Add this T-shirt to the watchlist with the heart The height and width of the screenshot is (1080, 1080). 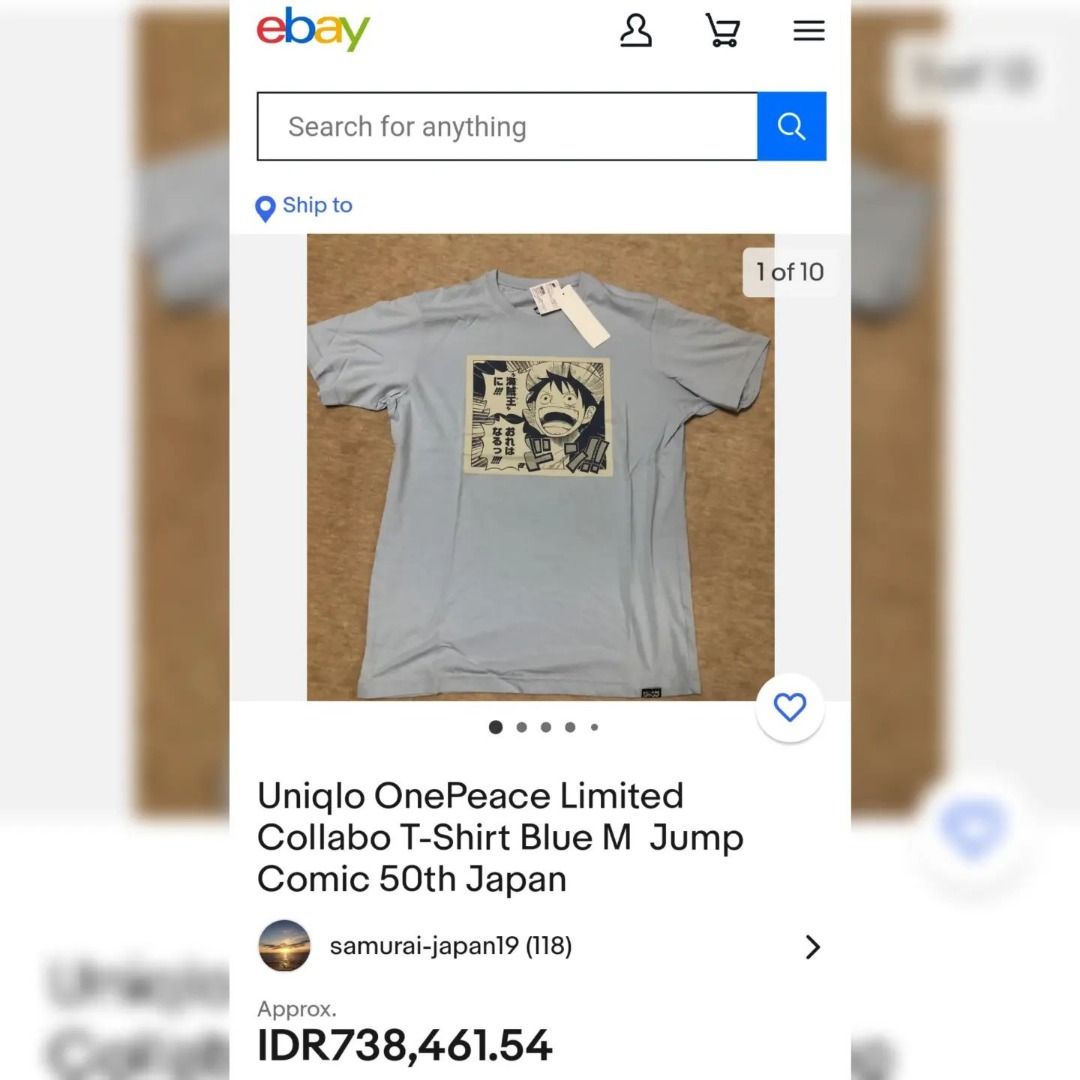789,708
